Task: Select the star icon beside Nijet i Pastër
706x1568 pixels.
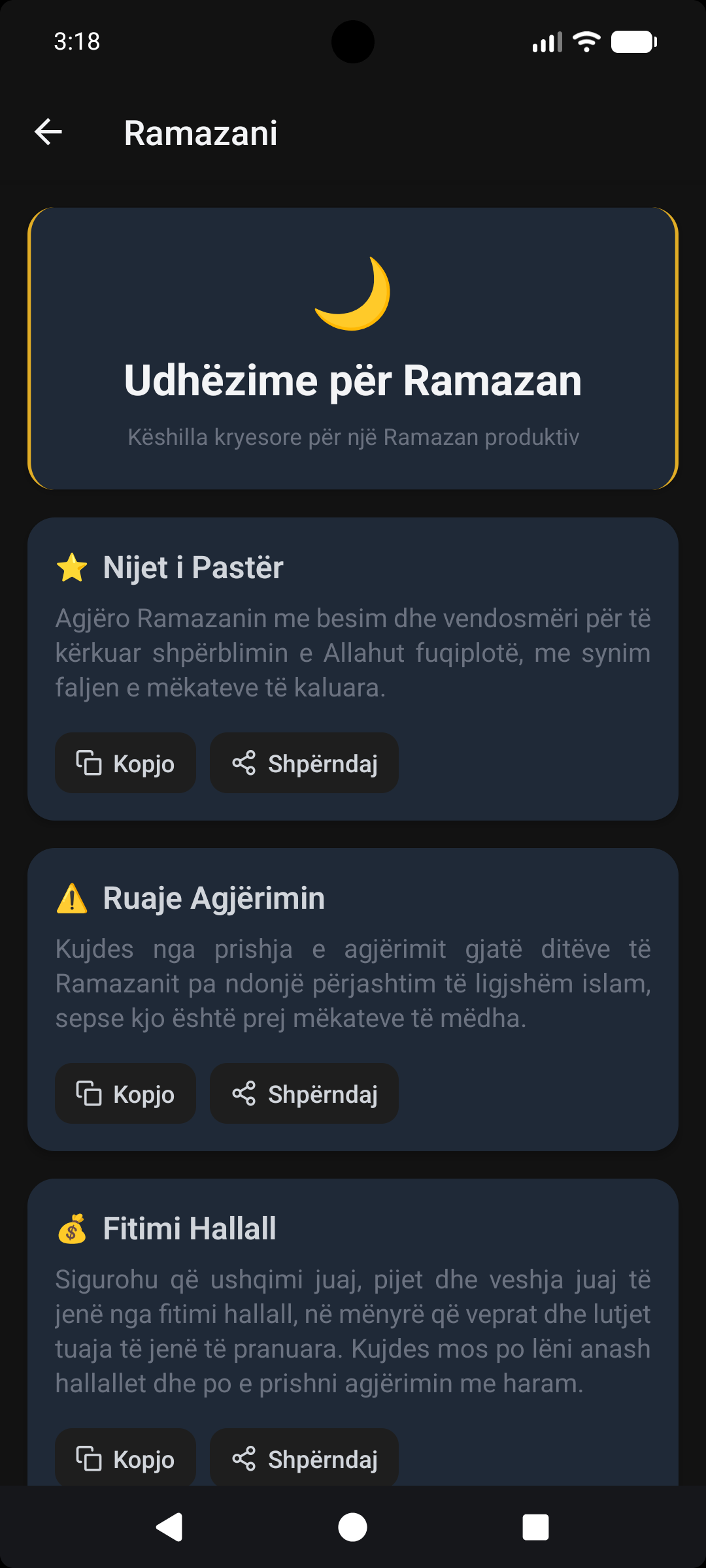Action: tap(73, 567)
